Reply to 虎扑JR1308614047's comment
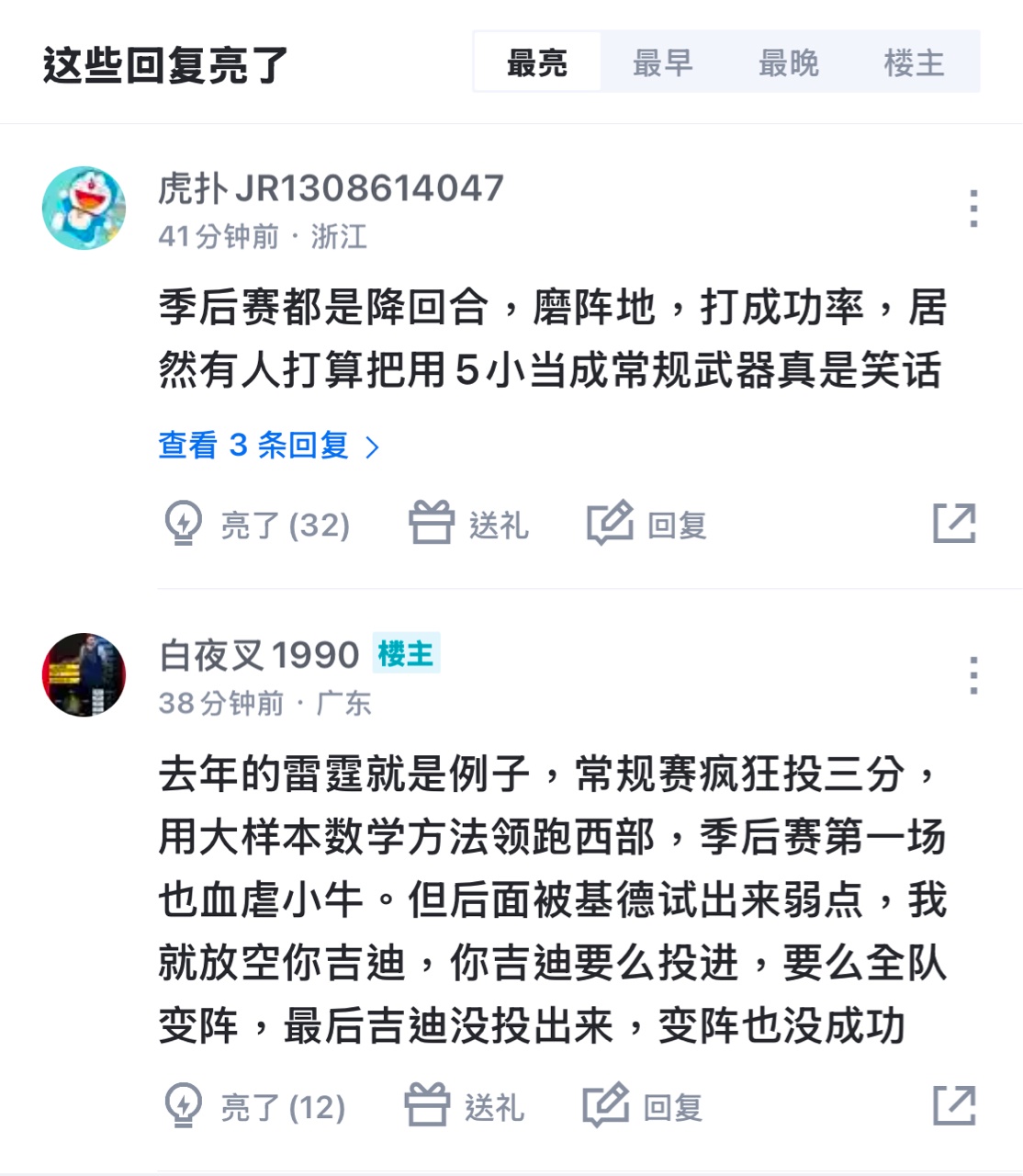This screenshot has width=1023, height=1176. tap(647, 524)
